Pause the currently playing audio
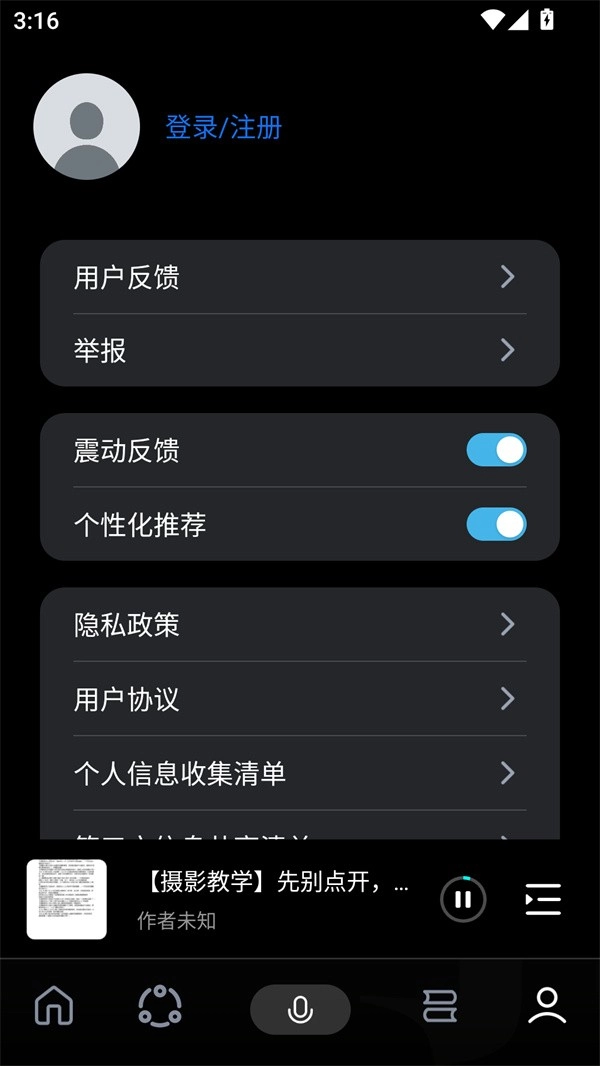 (x=463, y=899)
